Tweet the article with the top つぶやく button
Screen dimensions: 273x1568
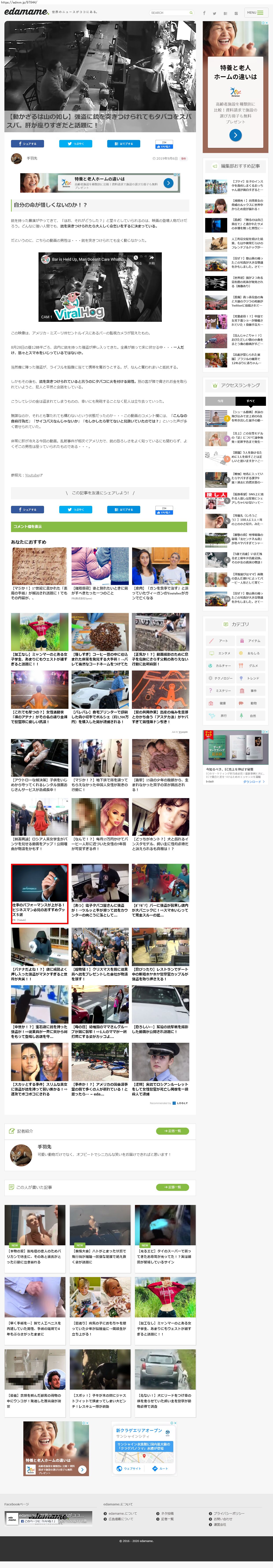point(75,144)
